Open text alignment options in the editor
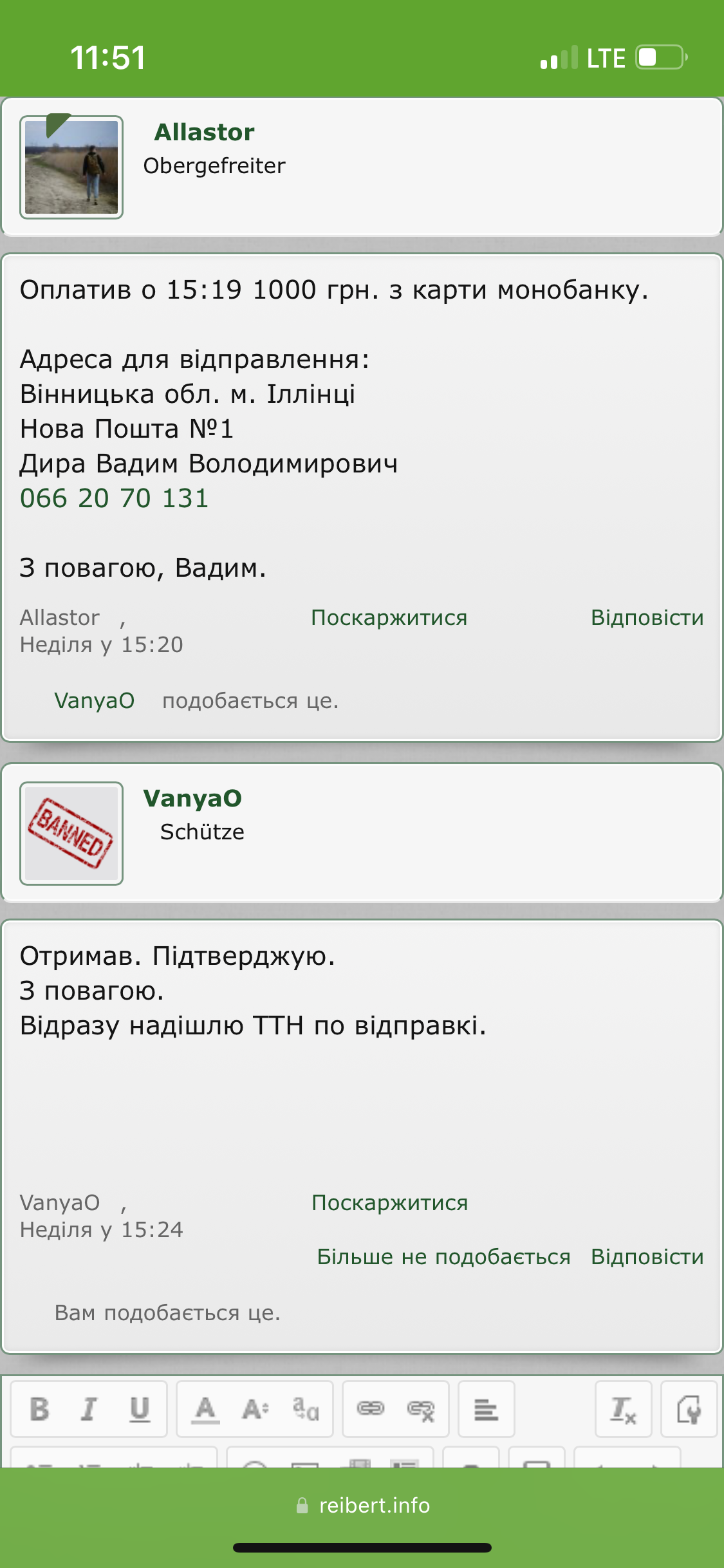This screenshot has height=1568, width=724. [486, 1409]
